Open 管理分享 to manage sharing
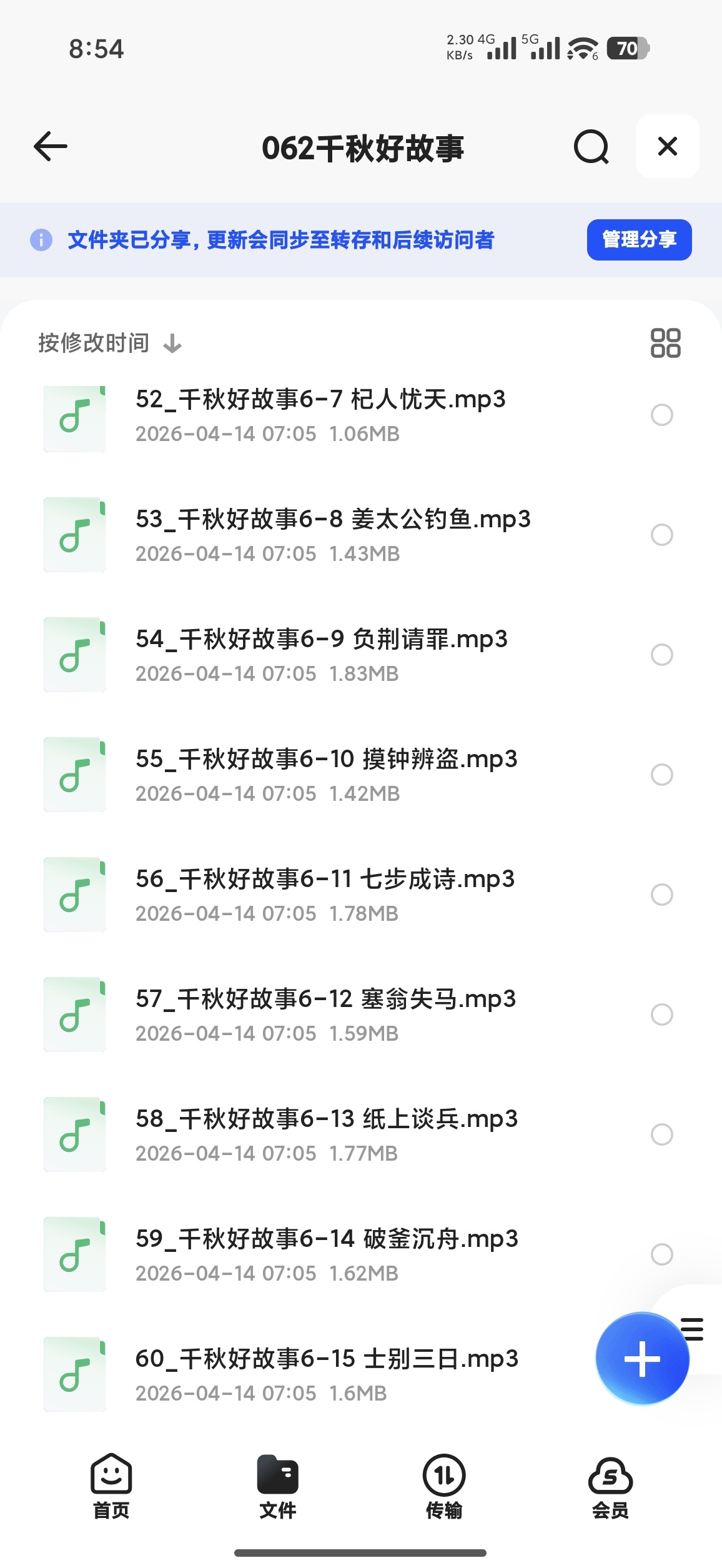The height and width of the screenshot is (1568, 722). pyautogui.click(x=639, y=239)
